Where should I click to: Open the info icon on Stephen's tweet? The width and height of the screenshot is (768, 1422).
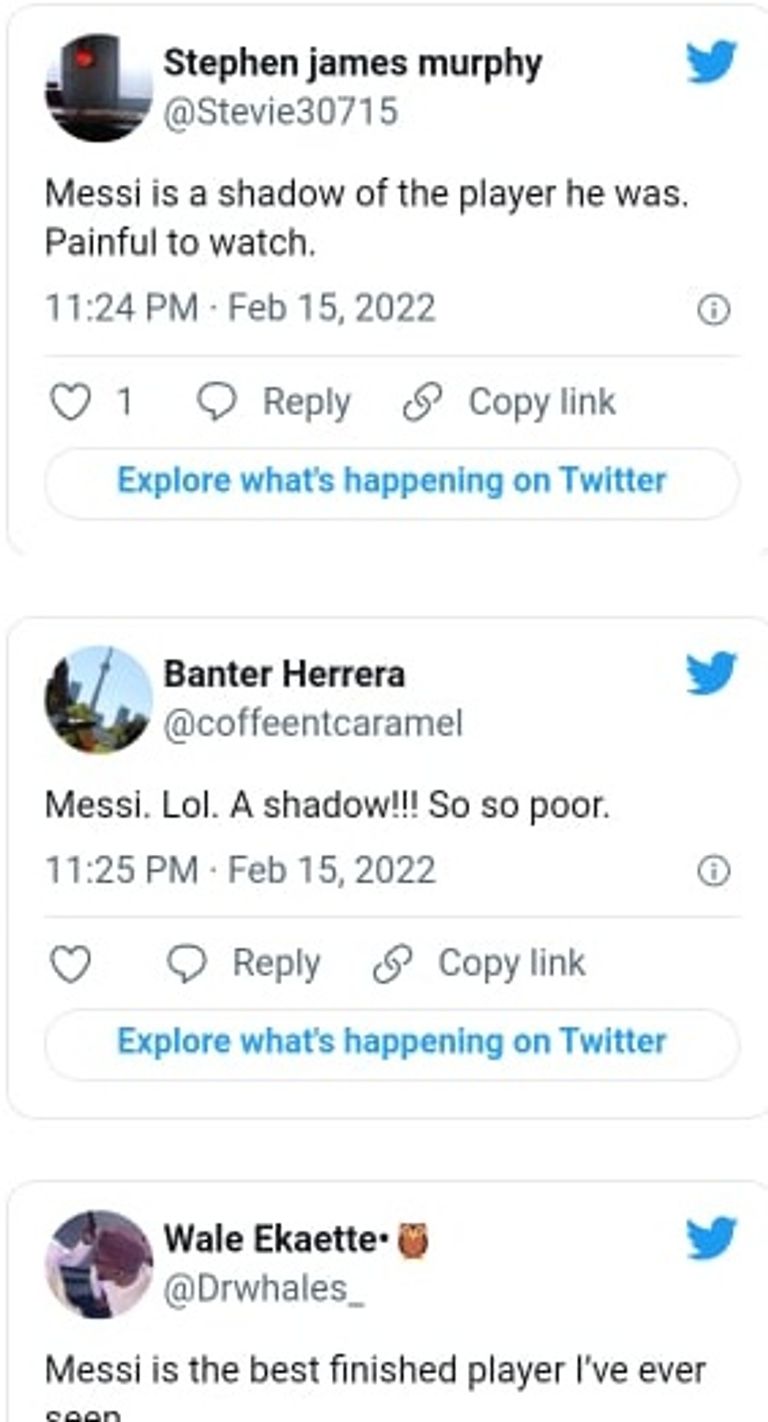point(716,309)
